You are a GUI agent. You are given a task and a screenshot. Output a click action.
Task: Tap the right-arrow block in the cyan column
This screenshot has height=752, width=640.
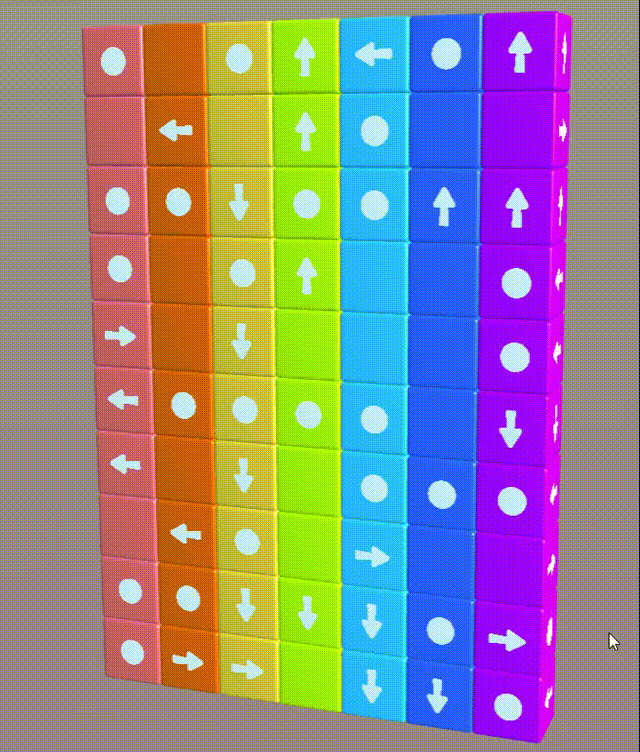[x=372, y=554]
